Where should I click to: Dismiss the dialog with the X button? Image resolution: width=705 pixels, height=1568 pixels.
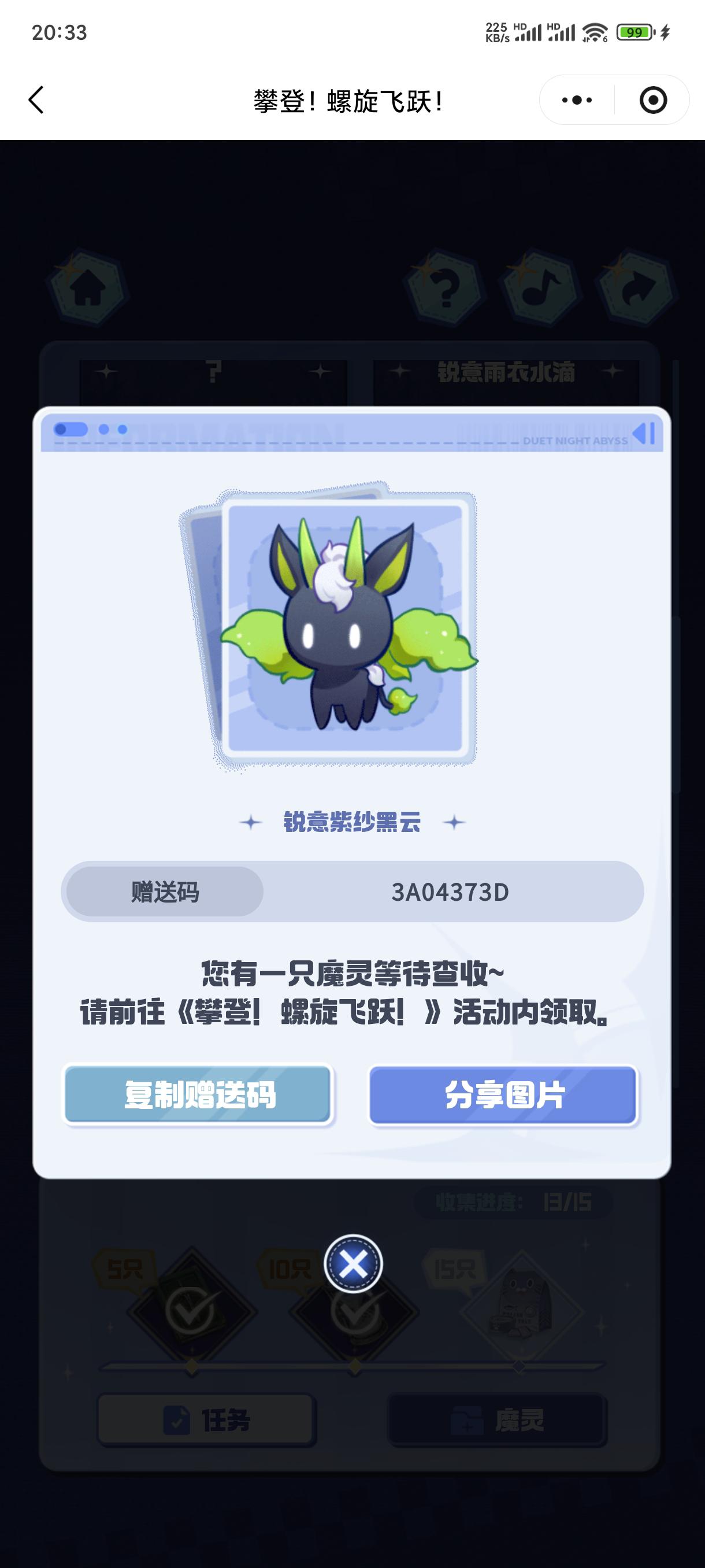pos(353,1264)
